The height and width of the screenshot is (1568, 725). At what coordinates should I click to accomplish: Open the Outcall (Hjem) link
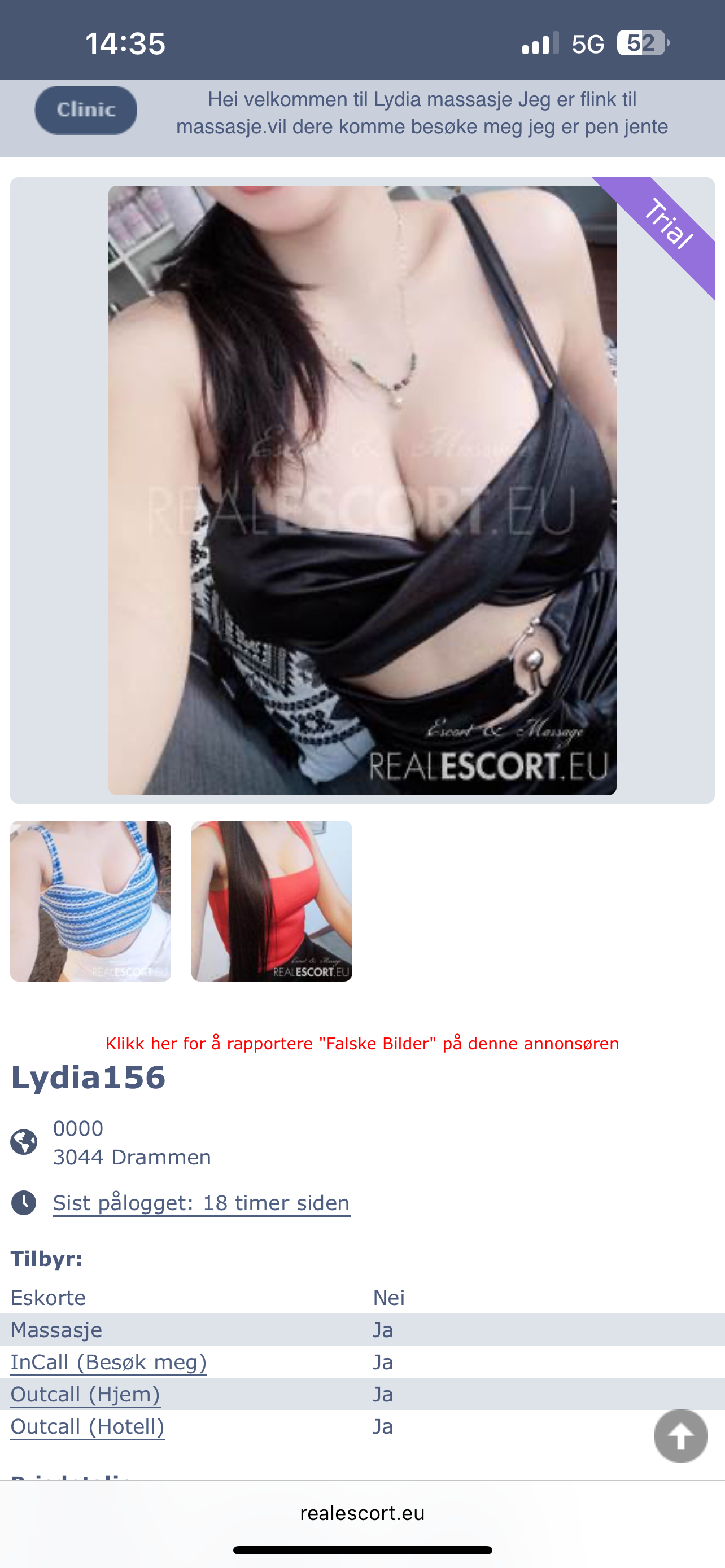pos(85,1395)
